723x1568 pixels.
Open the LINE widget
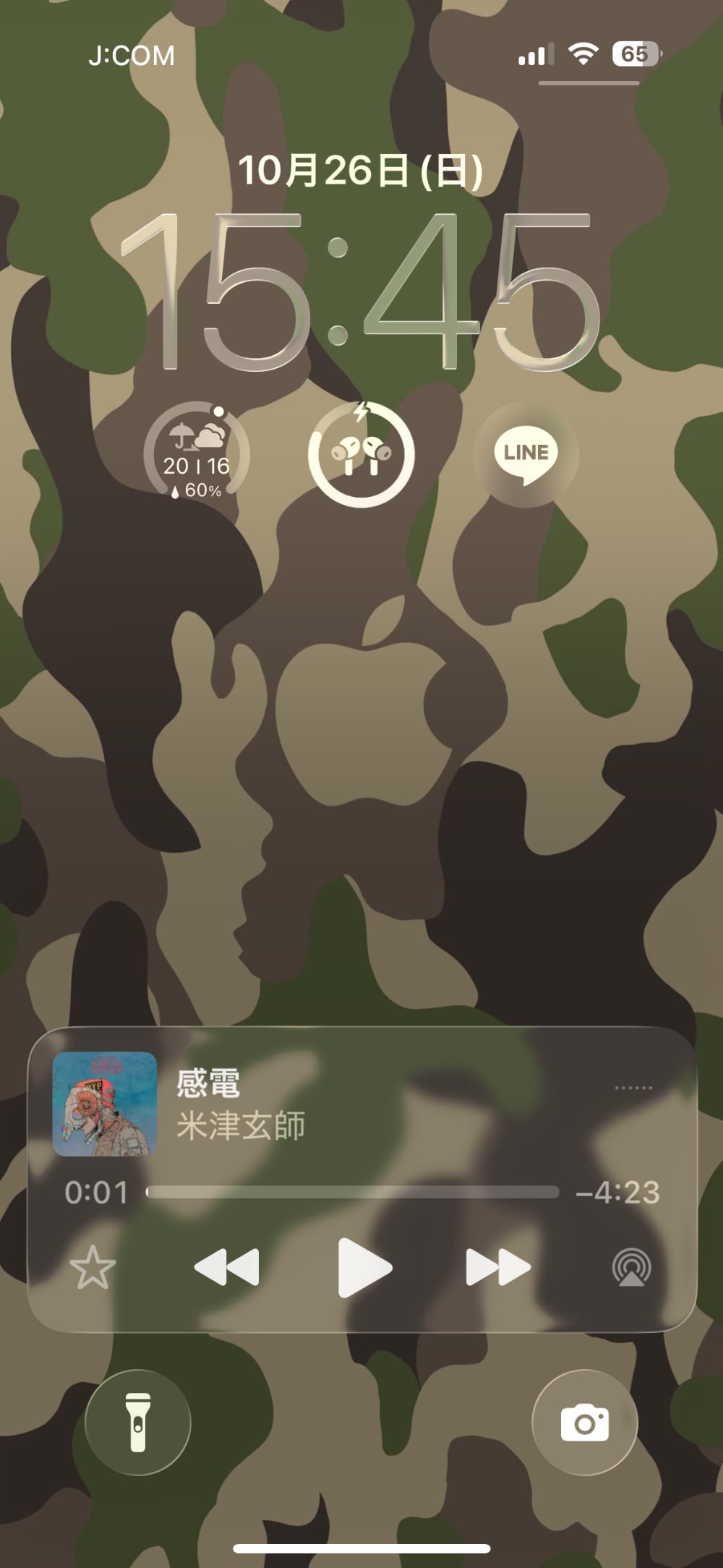pos(526,454)
